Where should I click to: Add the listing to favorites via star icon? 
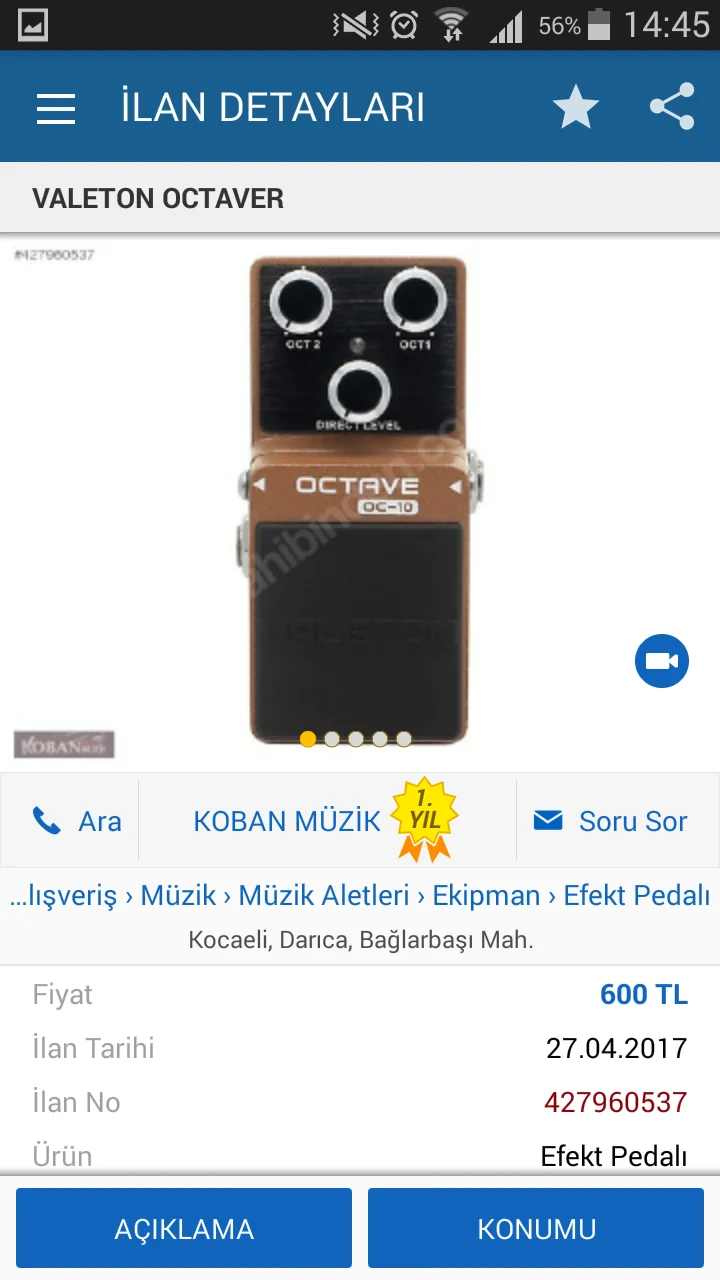(x=575, y=106)
